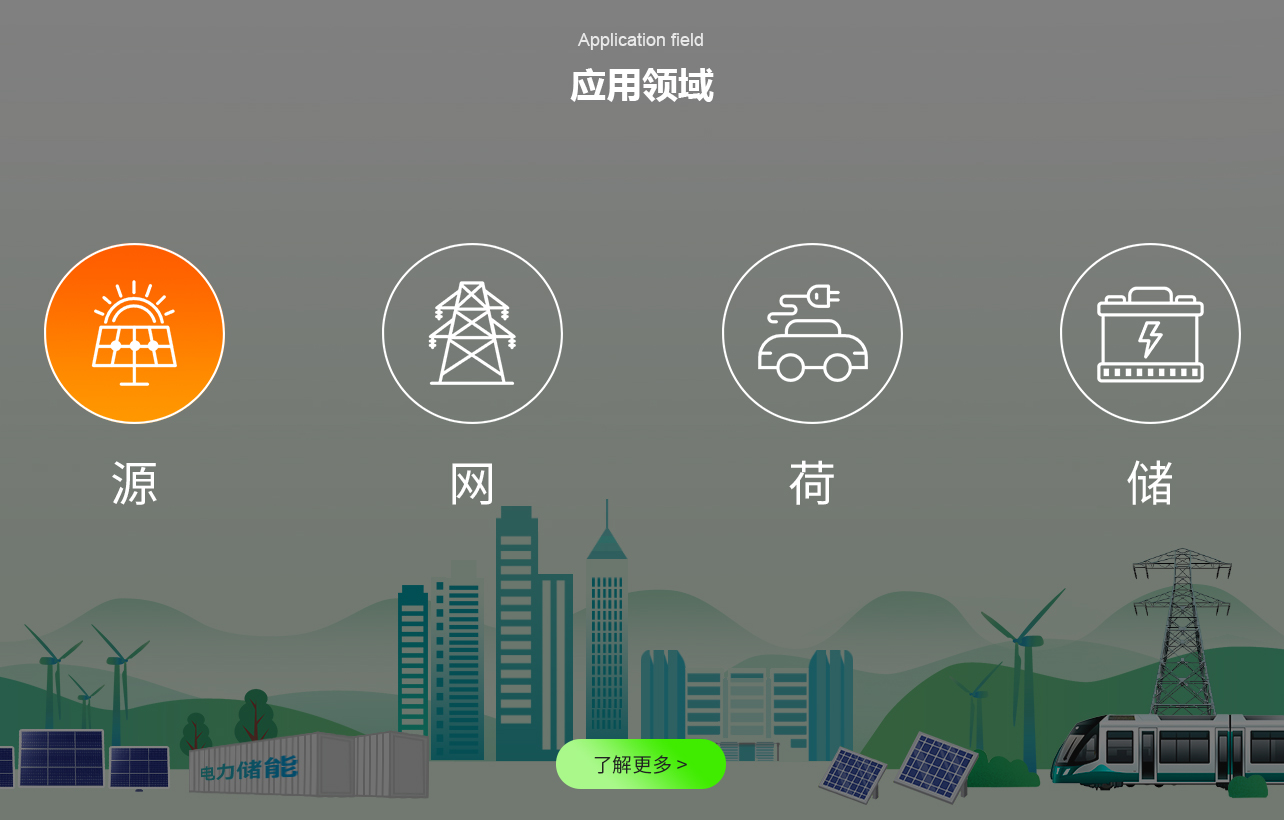
Task: Switch to the 网 power grid tab
Action: point(472,333)
